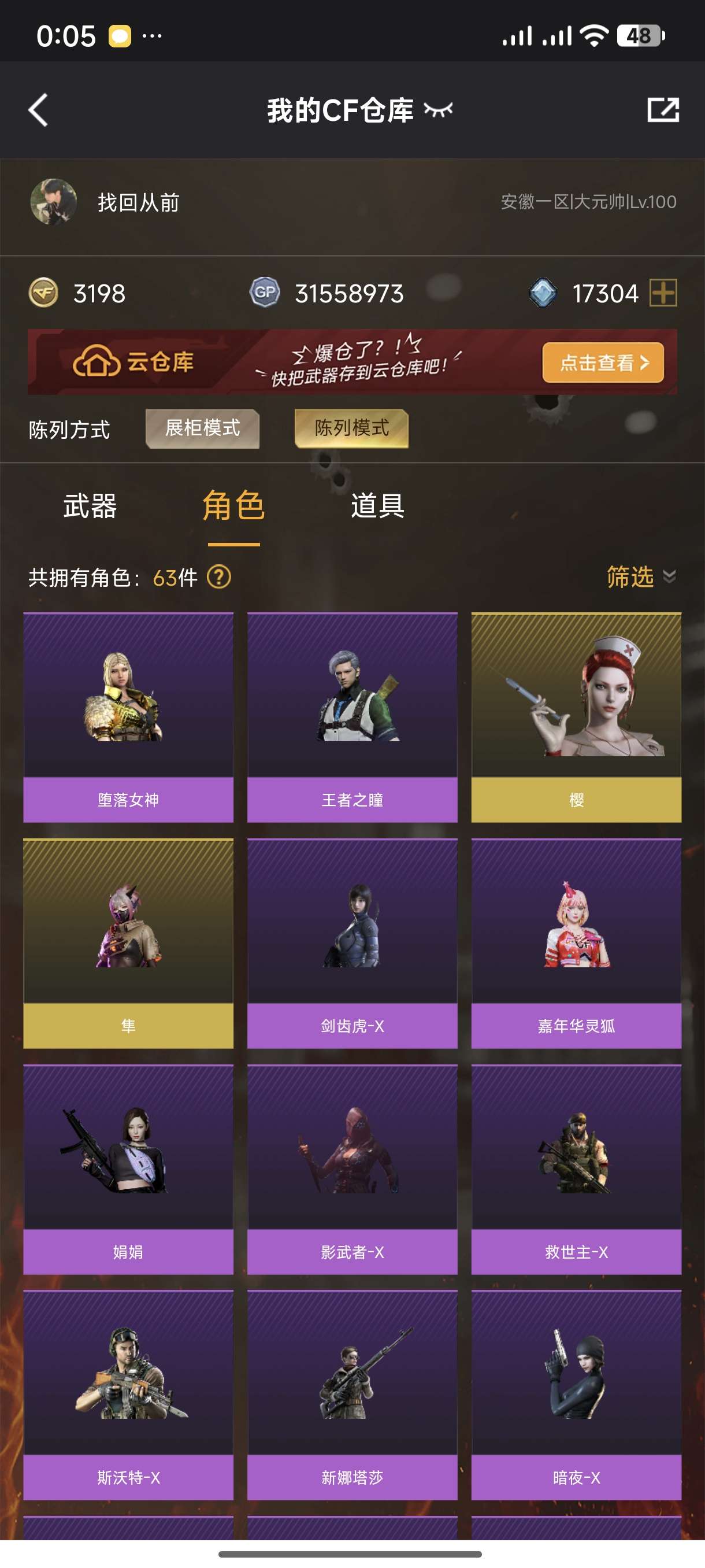The width and height of the screenshot is (705, 1568).
Task: Open the 救世主-X character card
Action: (x=576, y=1168)
